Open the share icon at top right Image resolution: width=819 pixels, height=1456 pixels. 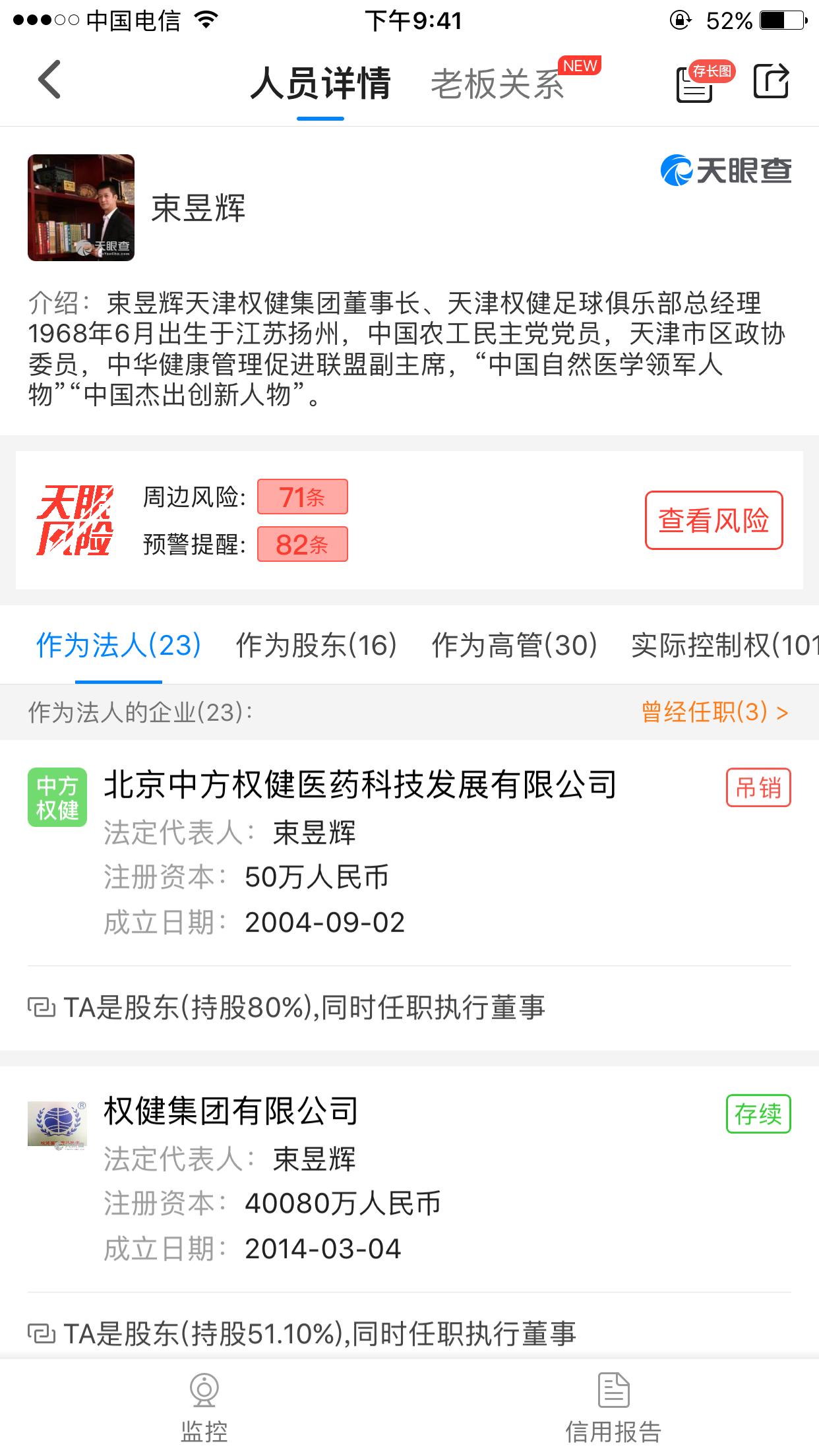773,84
